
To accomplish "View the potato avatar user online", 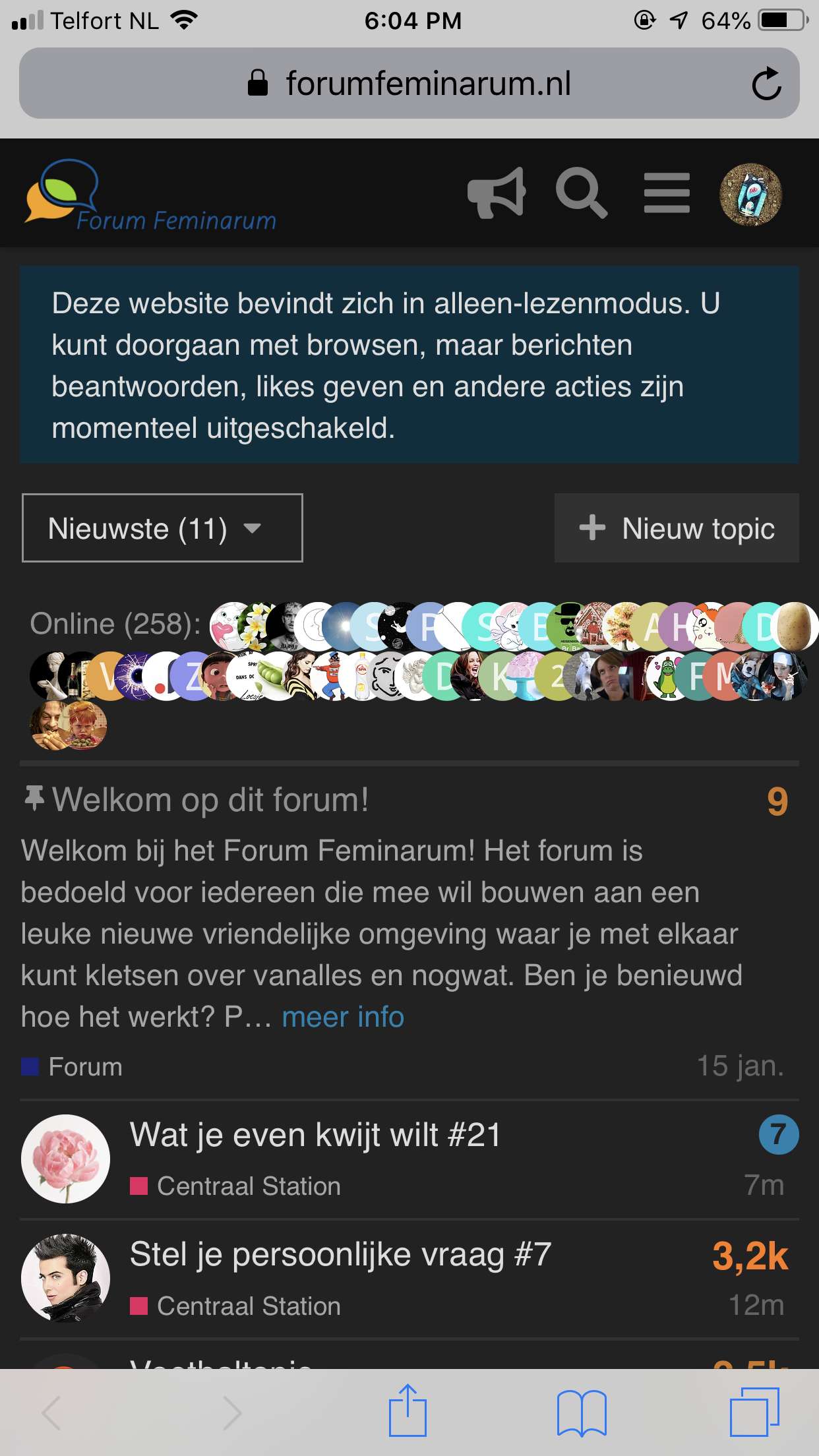I will (795, 626).
